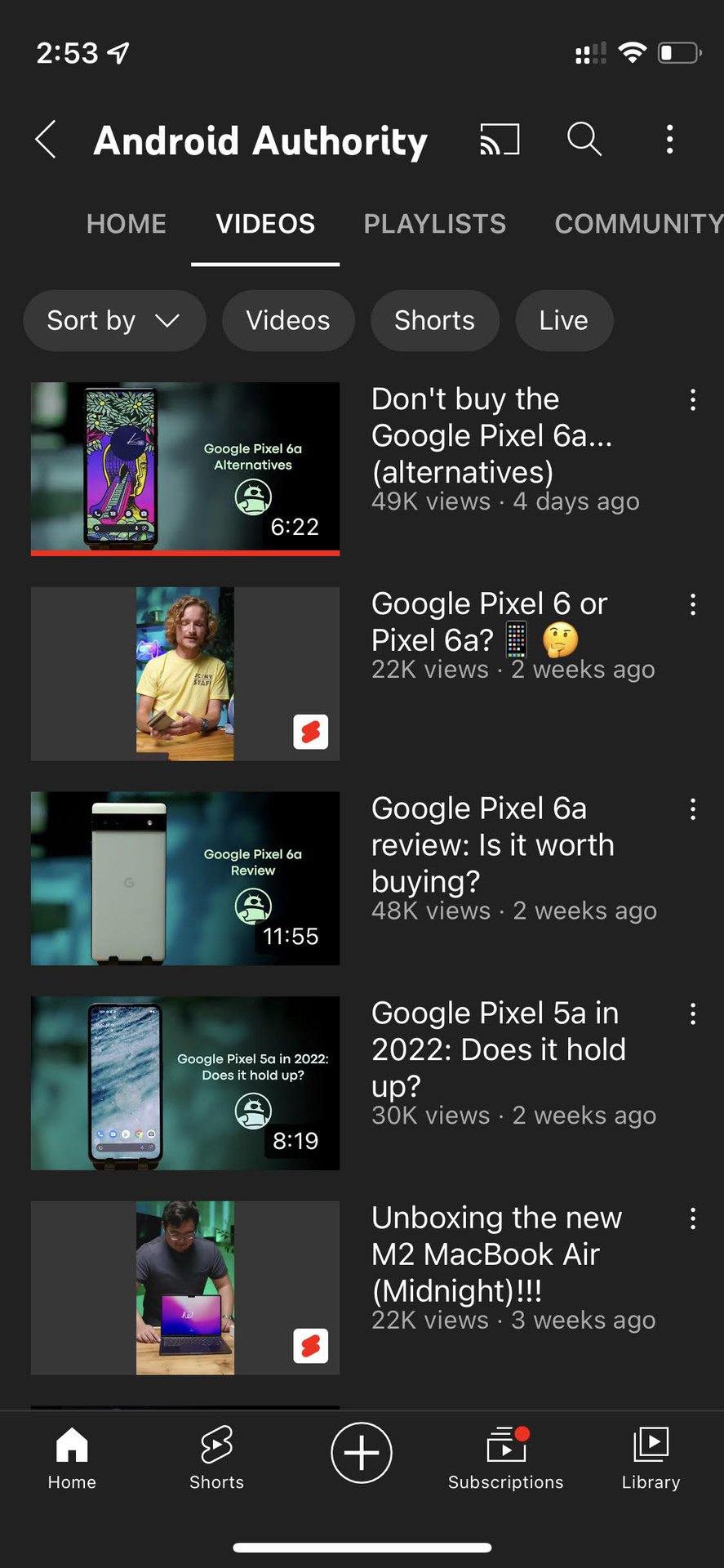Open the channel overflow menu
Viewport: 724px width, 1568px height.
pyautogui.click(x=669, y=140)
